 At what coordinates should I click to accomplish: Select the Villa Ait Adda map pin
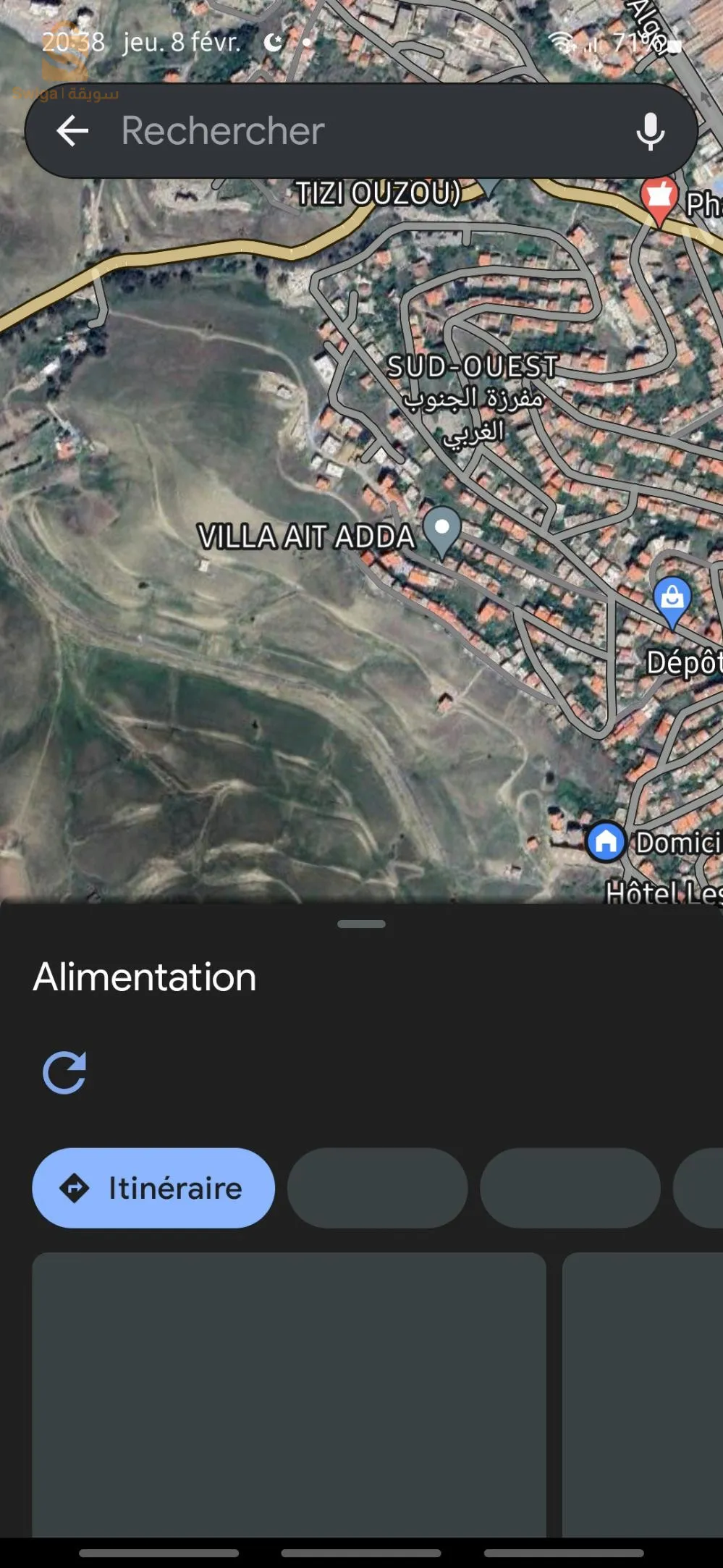point(441,529)
